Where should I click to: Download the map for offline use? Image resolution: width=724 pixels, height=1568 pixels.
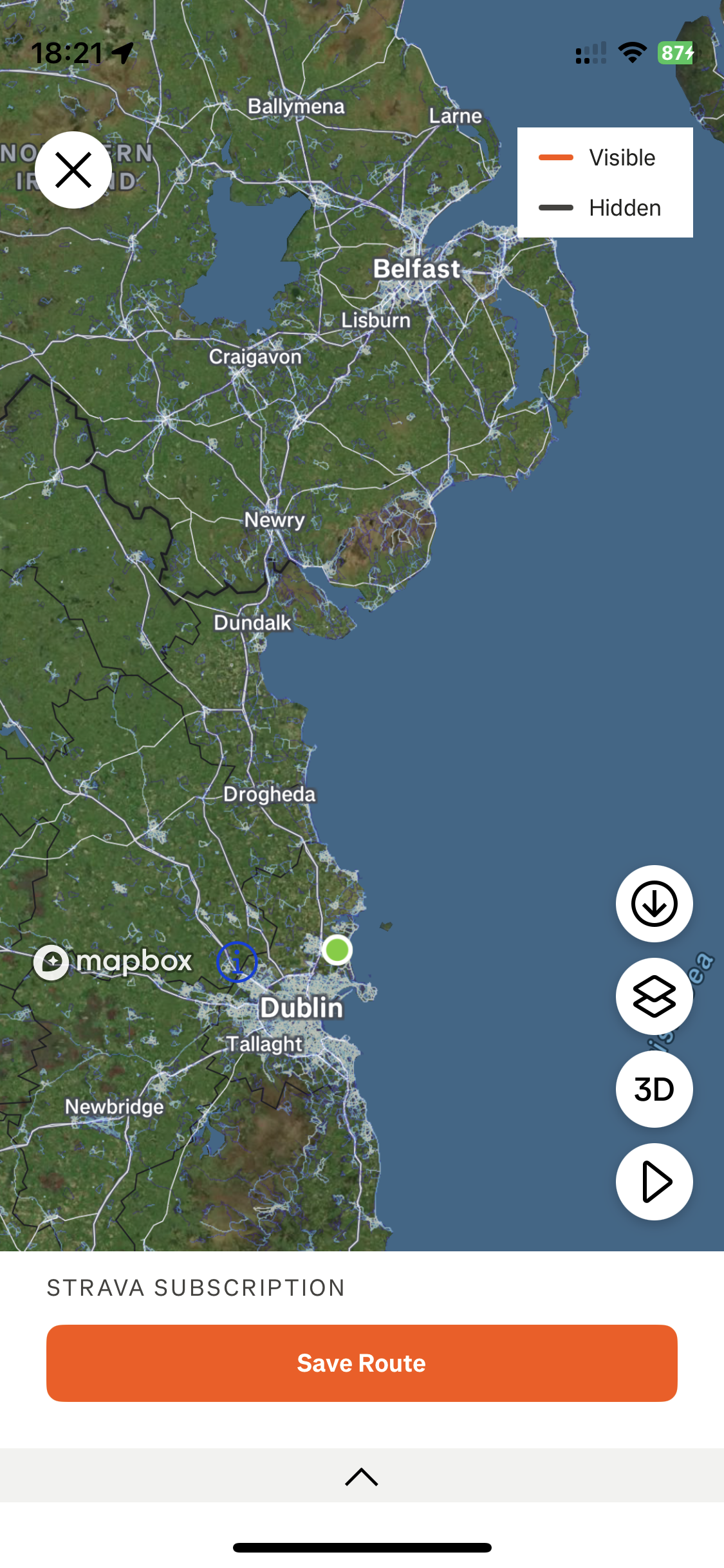point(654,904)
